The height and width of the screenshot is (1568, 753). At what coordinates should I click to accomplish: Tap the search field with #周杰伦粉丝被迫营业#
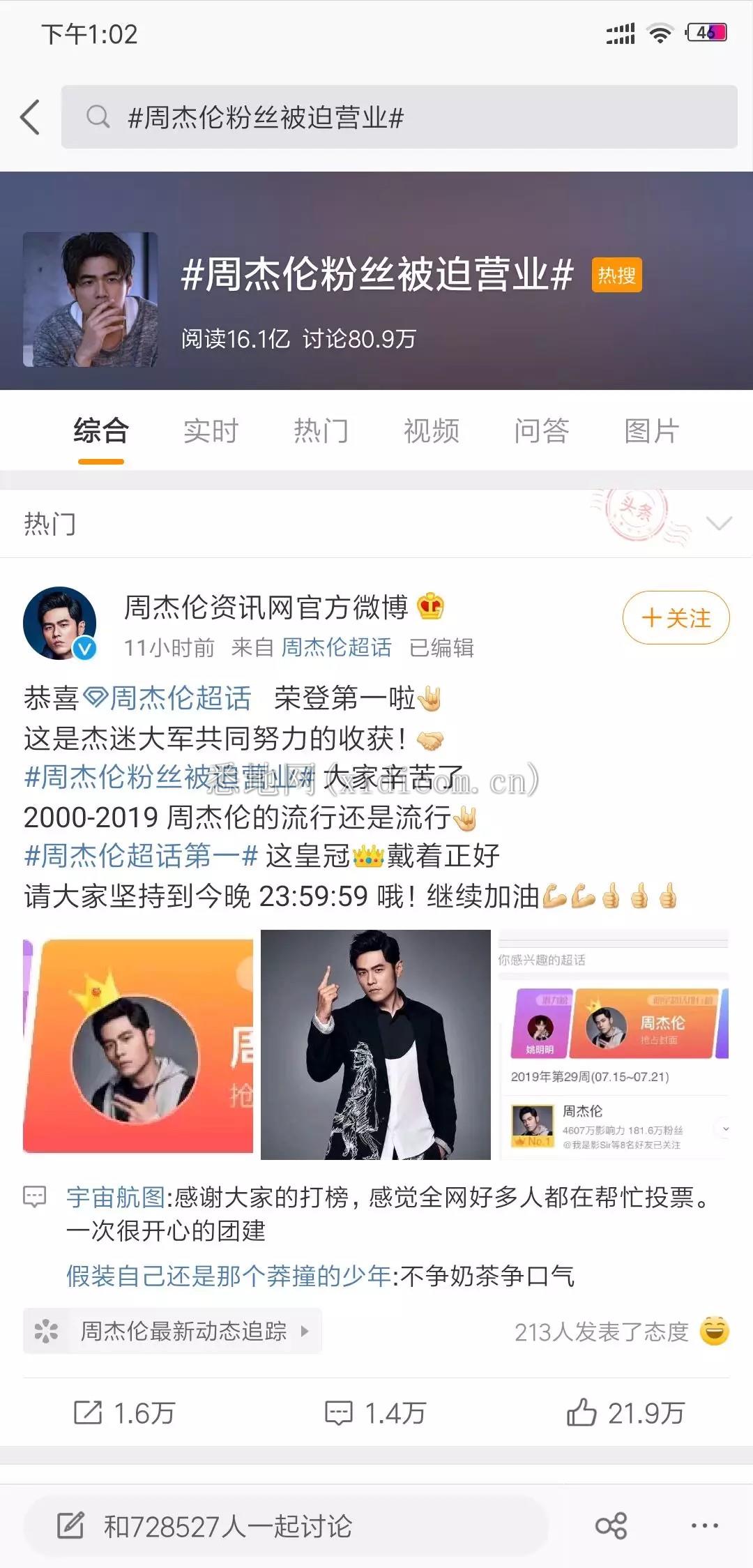coord(399,117)
